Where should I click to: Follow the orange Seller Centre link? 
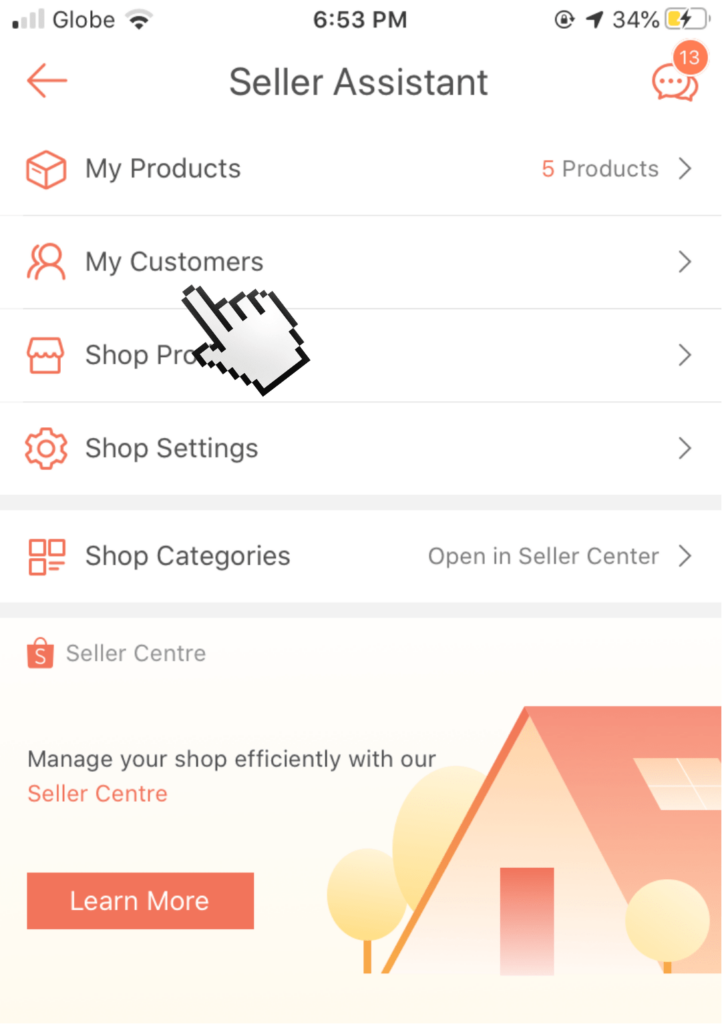[x=98, y=794]
